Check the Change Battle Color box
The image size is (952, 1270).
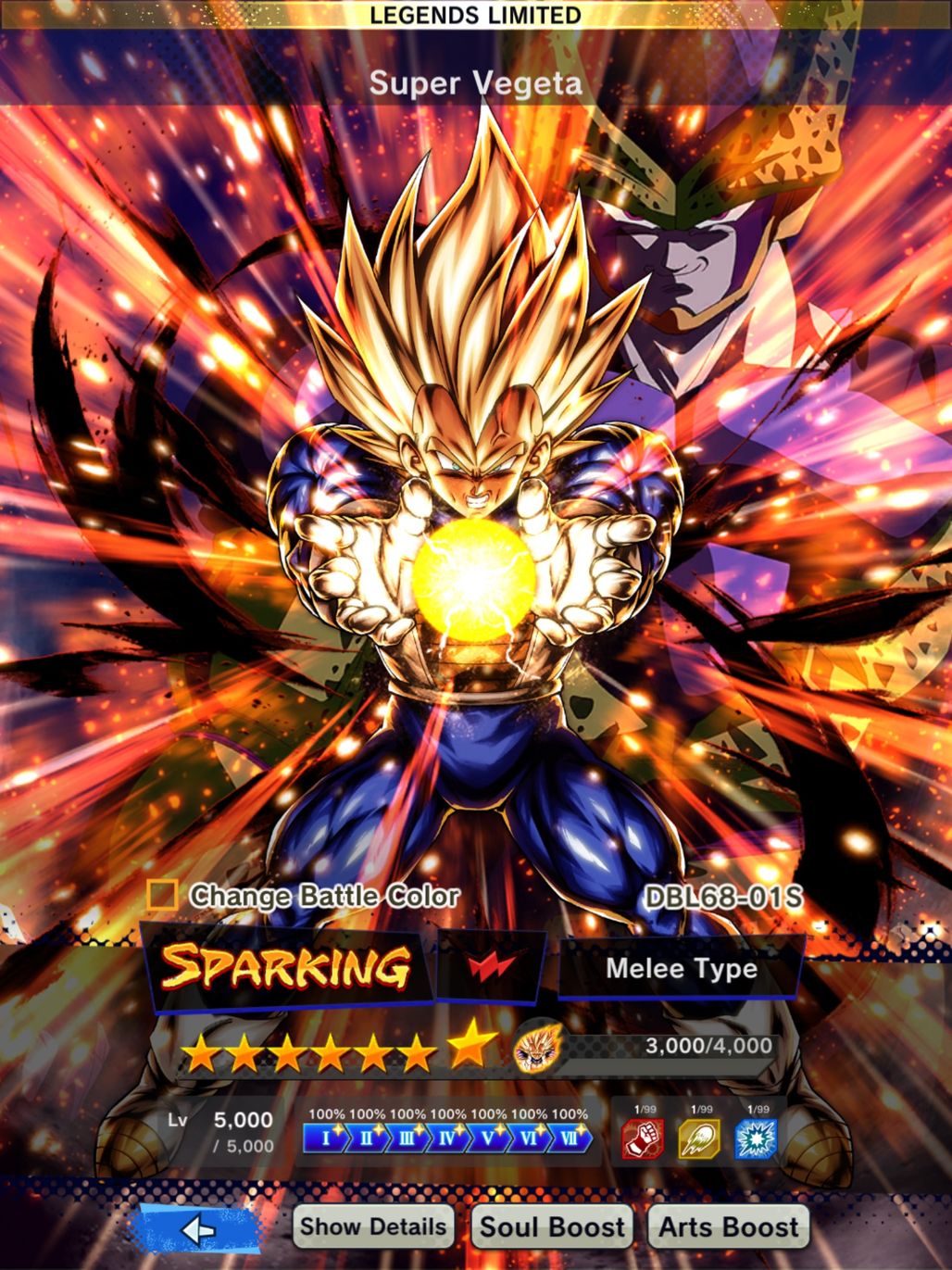pos(163,896)
